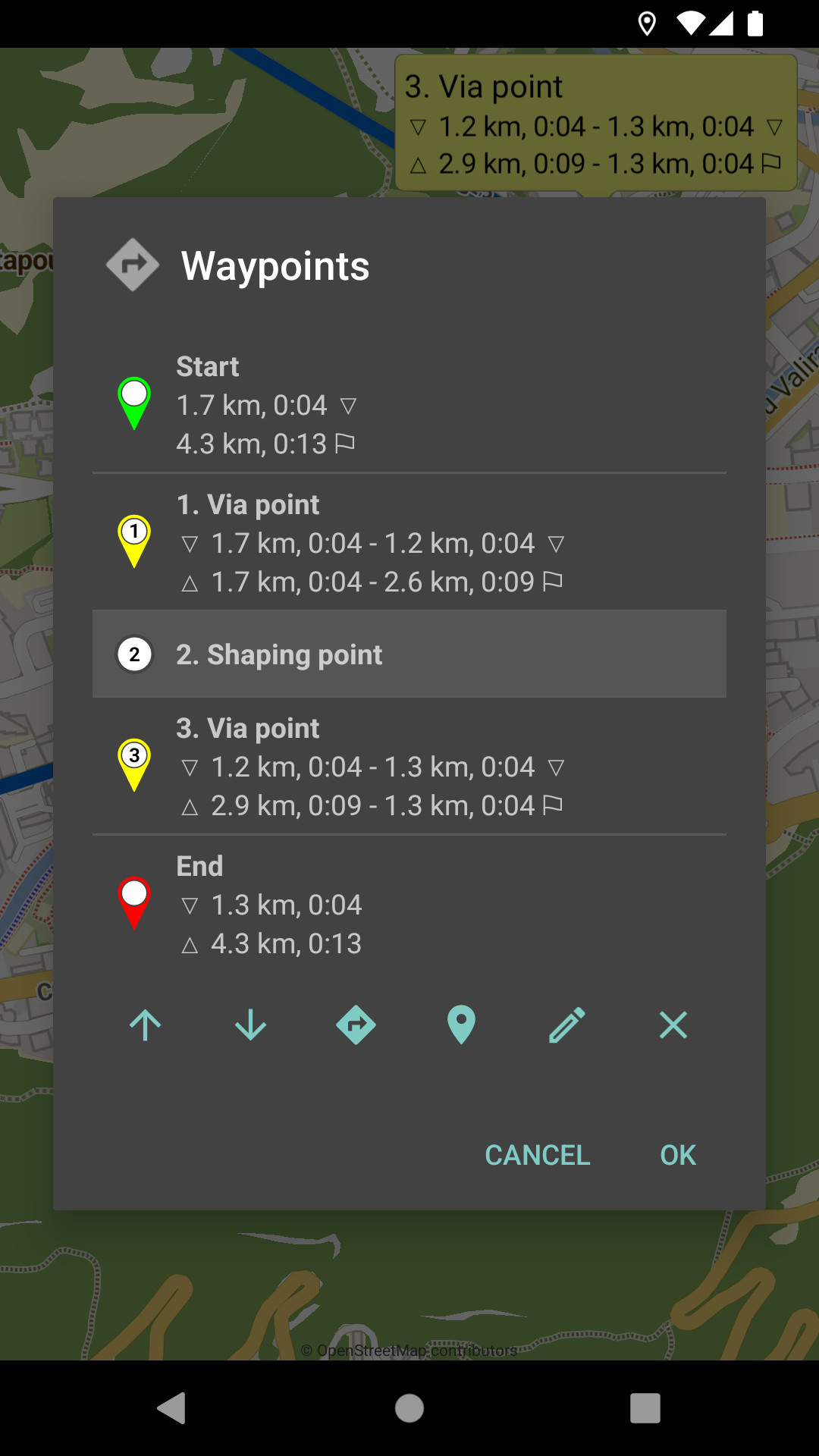The height and width of the screenshot is (1456, 819).
Task: Edit the selected waypoint with pencil icon
Action: click(566, 1025)
